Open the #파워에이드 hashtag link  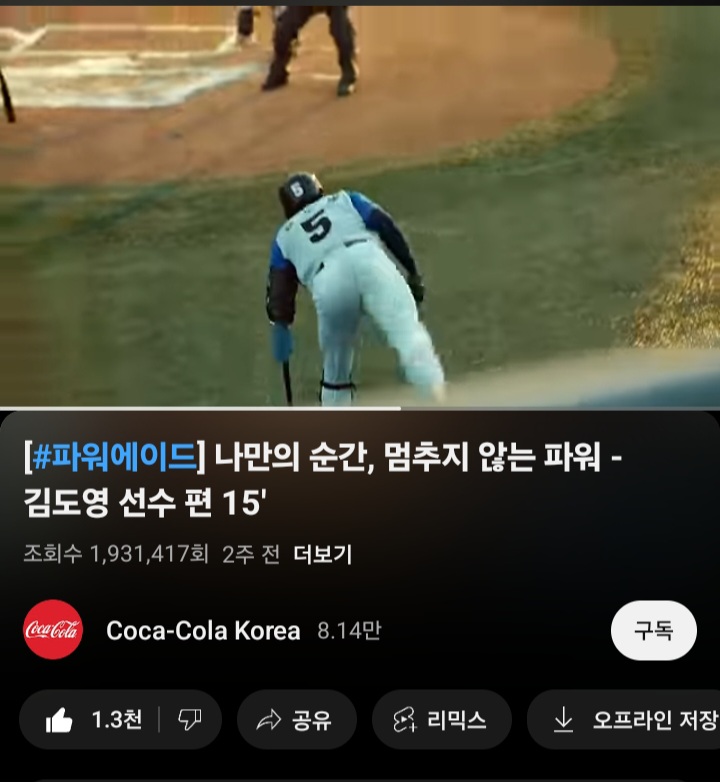[x=113, y=459]
